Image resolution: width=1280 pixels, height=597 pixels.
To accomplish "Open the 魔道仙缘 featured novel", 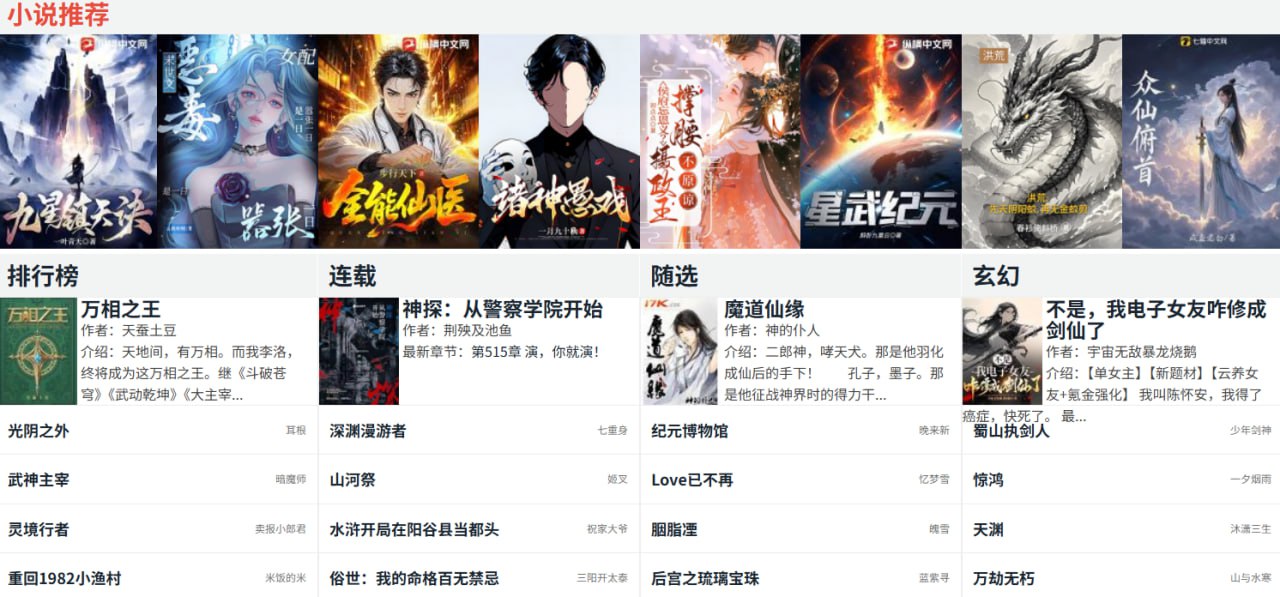I will pyautogui.click(x=764, y=309).
